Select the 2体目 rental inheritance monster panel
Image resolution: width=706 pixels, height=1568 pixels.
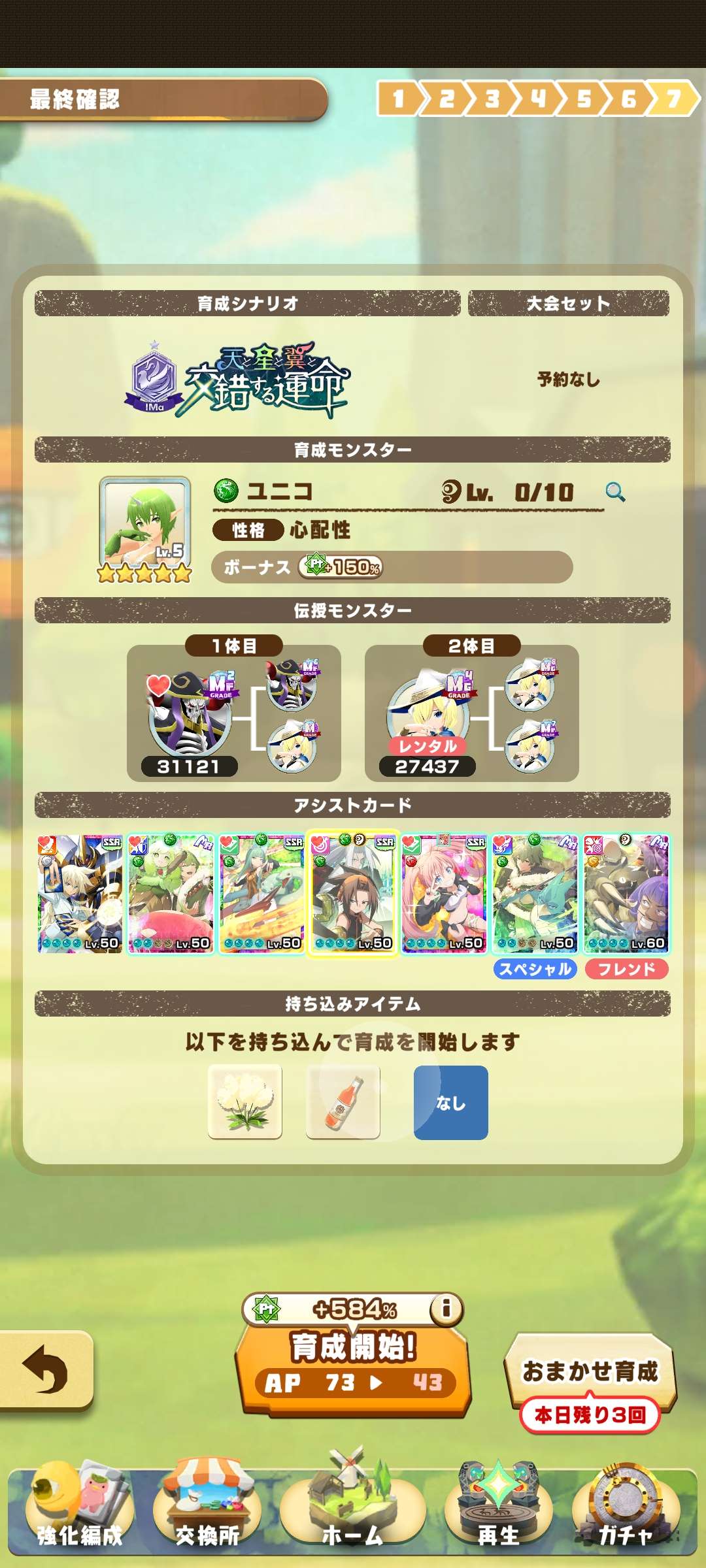471,713
